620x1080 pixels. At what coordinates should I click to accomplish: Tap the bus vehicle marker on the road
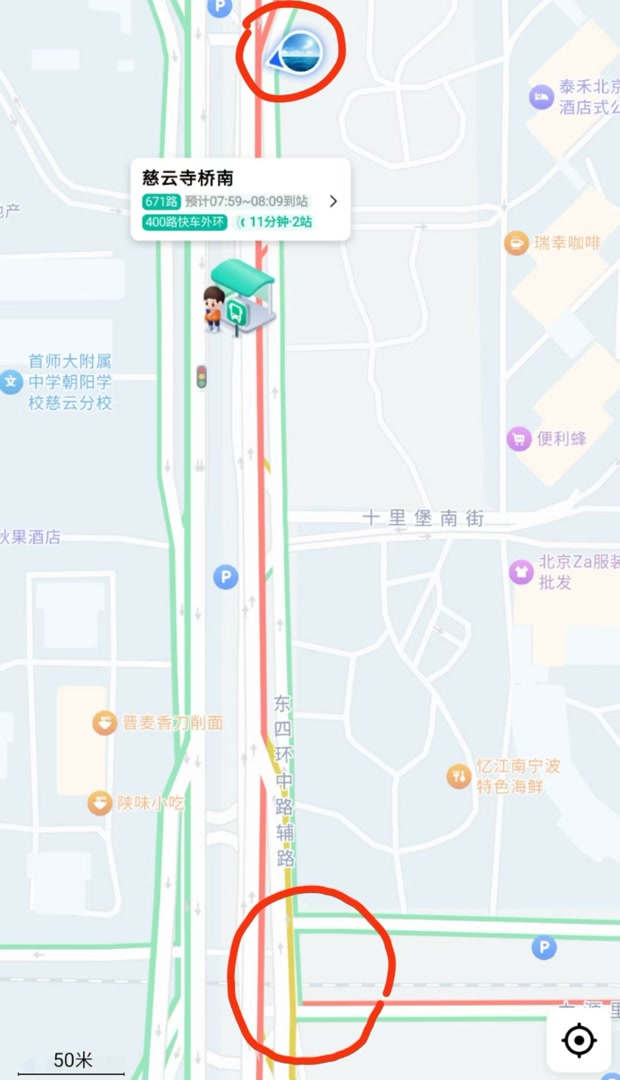tap(299, 50)
